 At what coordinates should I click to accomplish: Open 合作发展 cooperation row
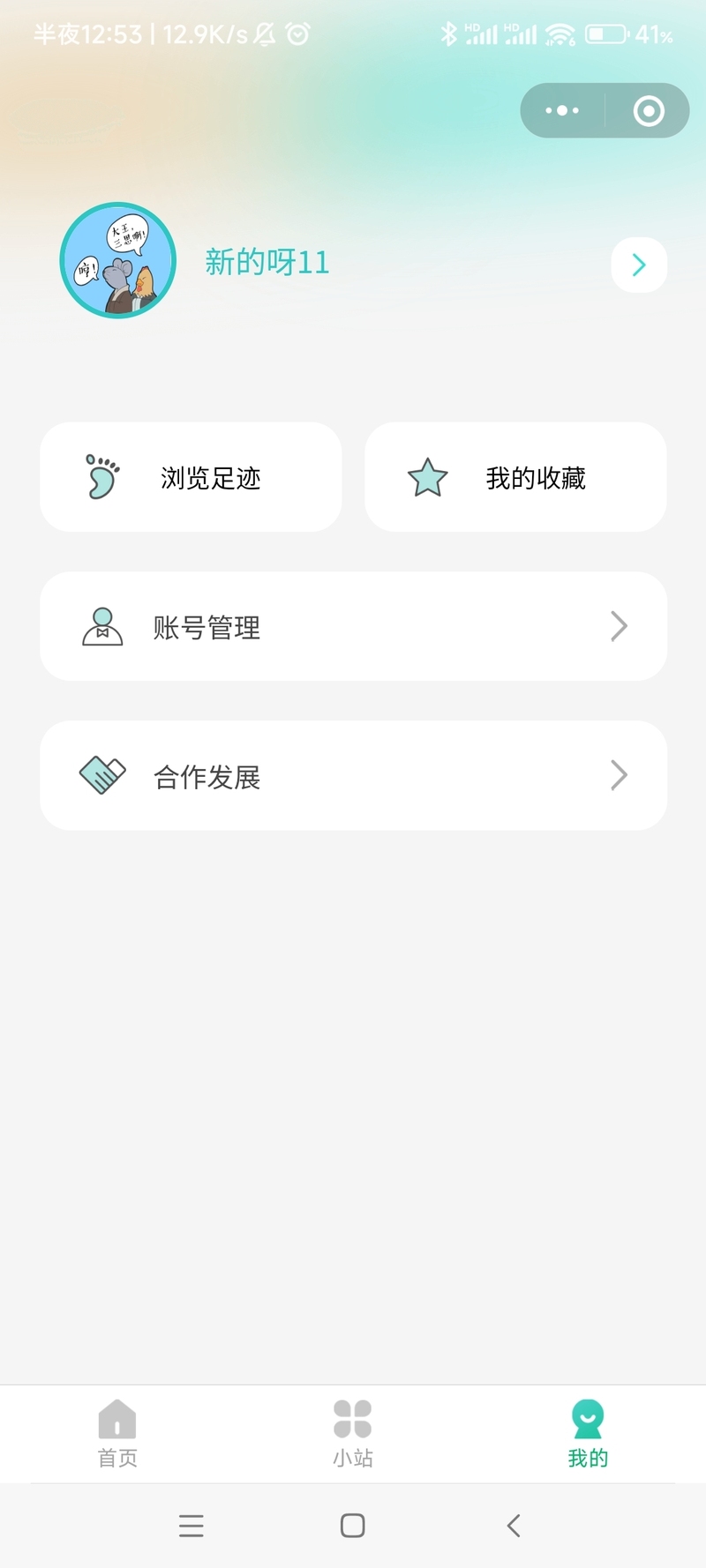353,775
